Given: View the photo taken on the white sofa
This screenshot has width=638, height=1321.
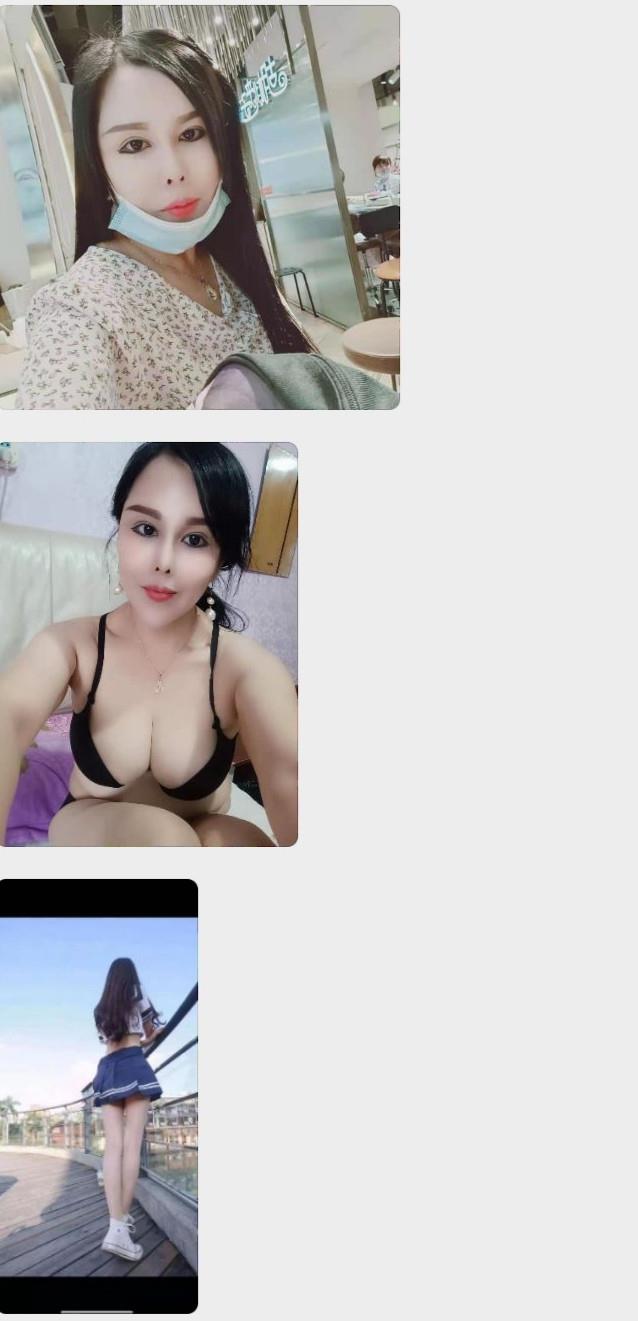Looking at the screenshot, I should 148,644.
